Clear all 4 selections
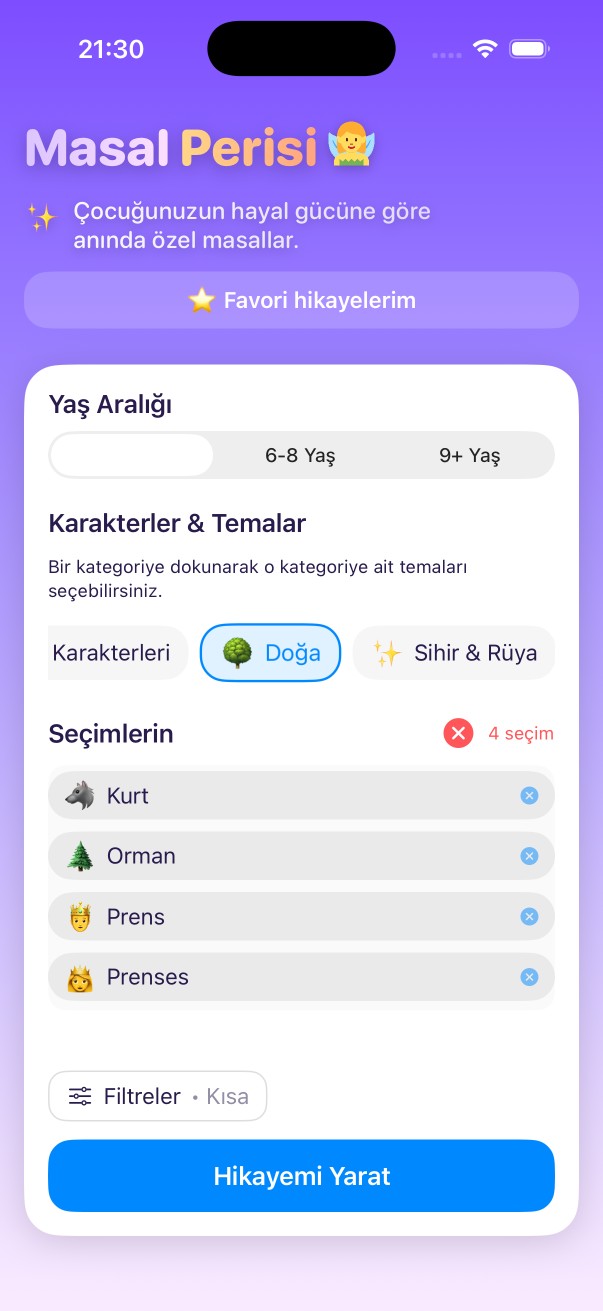 pos(459,734)
